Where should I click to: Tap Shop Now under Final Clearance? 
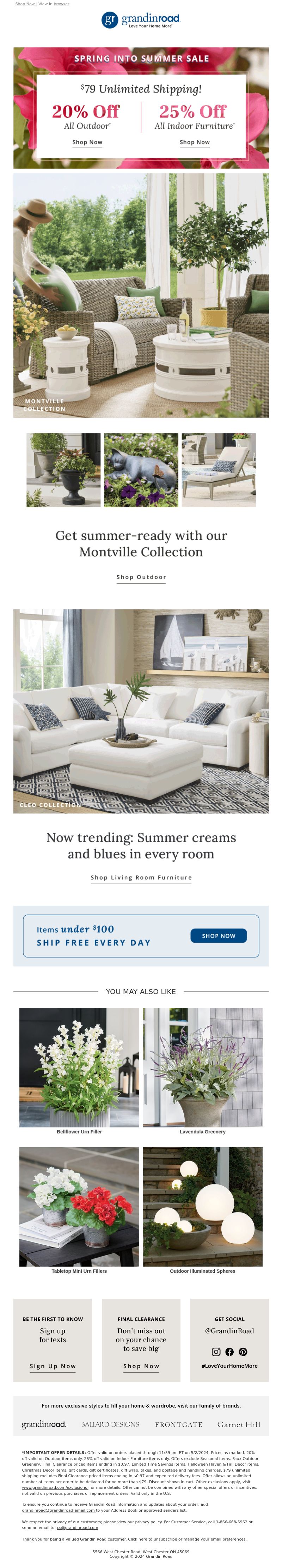coord(141,1366)
